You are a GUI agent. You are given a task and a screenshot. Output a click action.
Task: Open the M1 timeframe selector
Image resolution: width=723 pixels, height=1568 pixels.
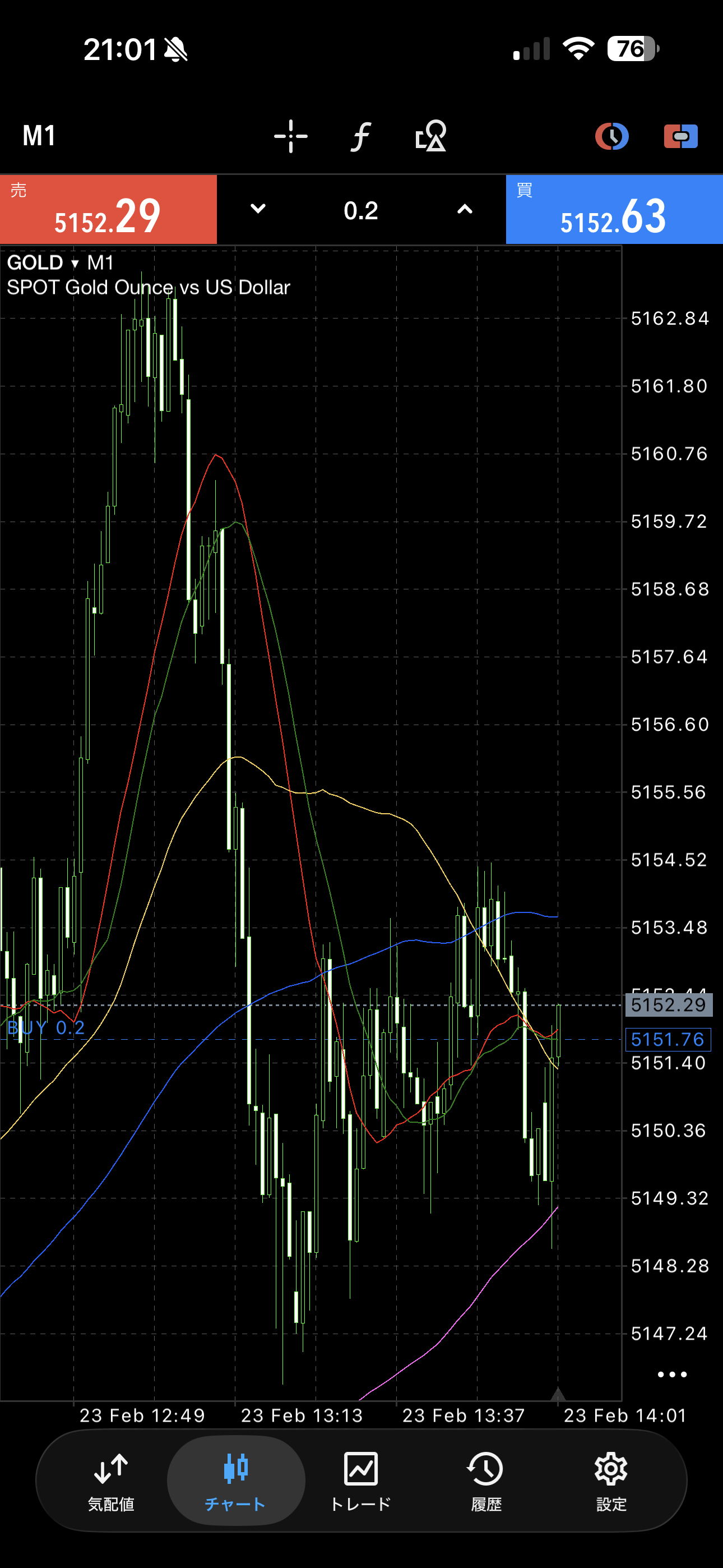pyautogui.click(x=40, y=136)
